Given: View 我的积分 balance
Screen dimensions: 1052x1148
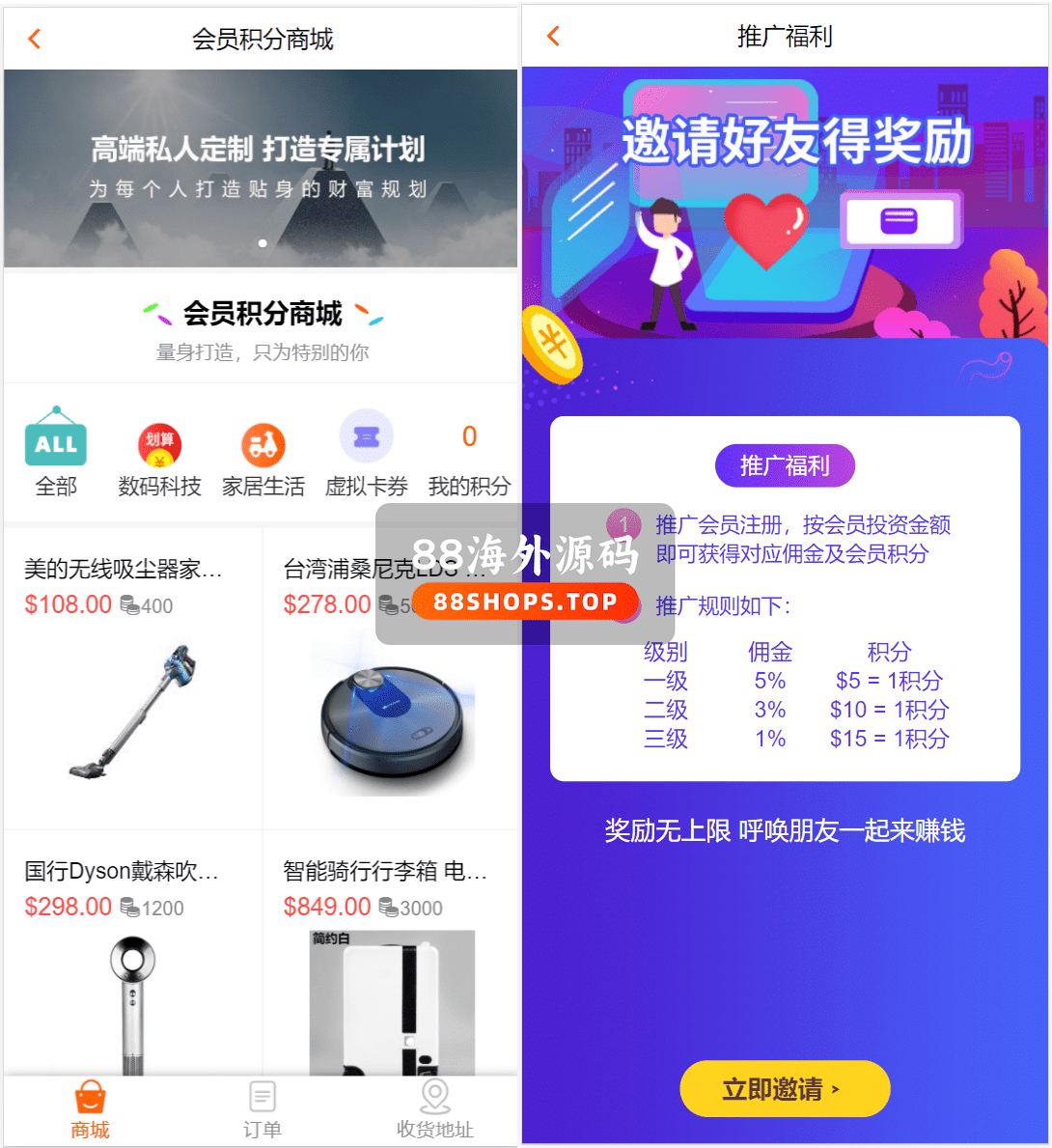Looking at the screenshot, I should 469,460.
